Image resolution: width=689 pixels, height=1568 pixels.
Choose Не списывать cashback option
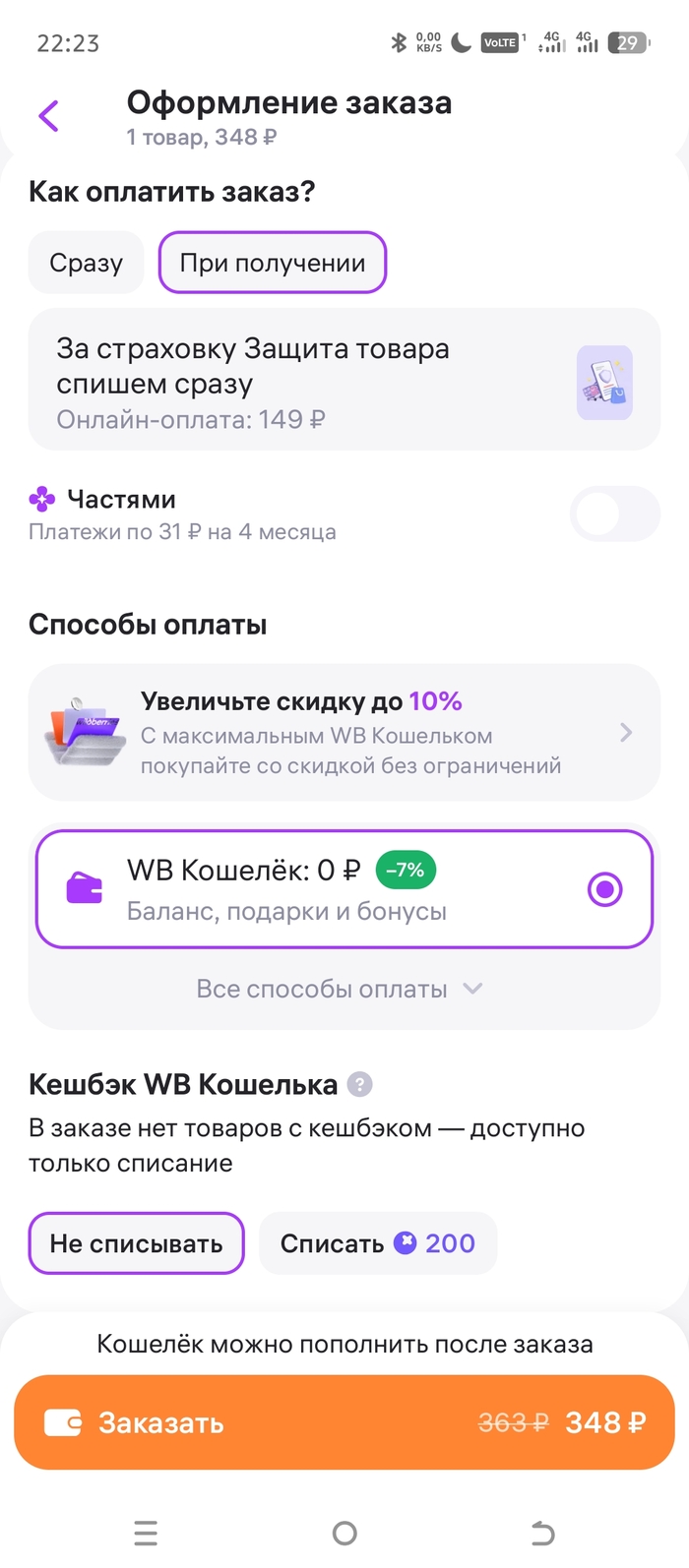(136, 1243)
